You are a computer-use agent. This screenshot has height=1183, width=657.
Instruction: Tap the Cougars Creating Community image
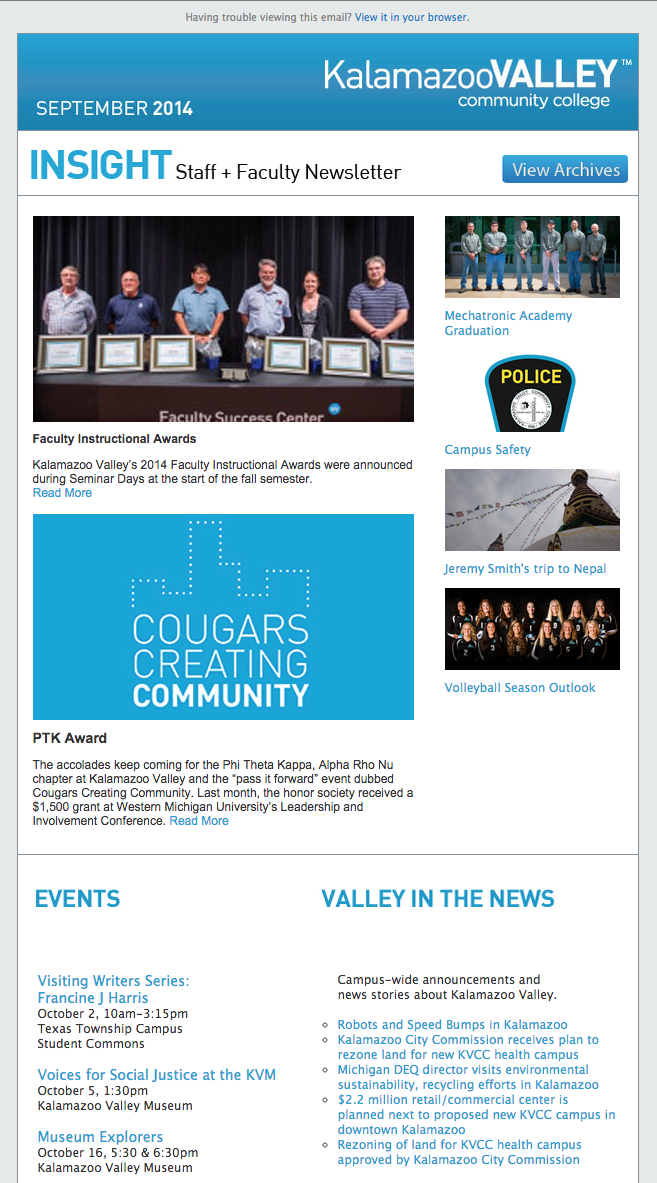tap(223, 617)
